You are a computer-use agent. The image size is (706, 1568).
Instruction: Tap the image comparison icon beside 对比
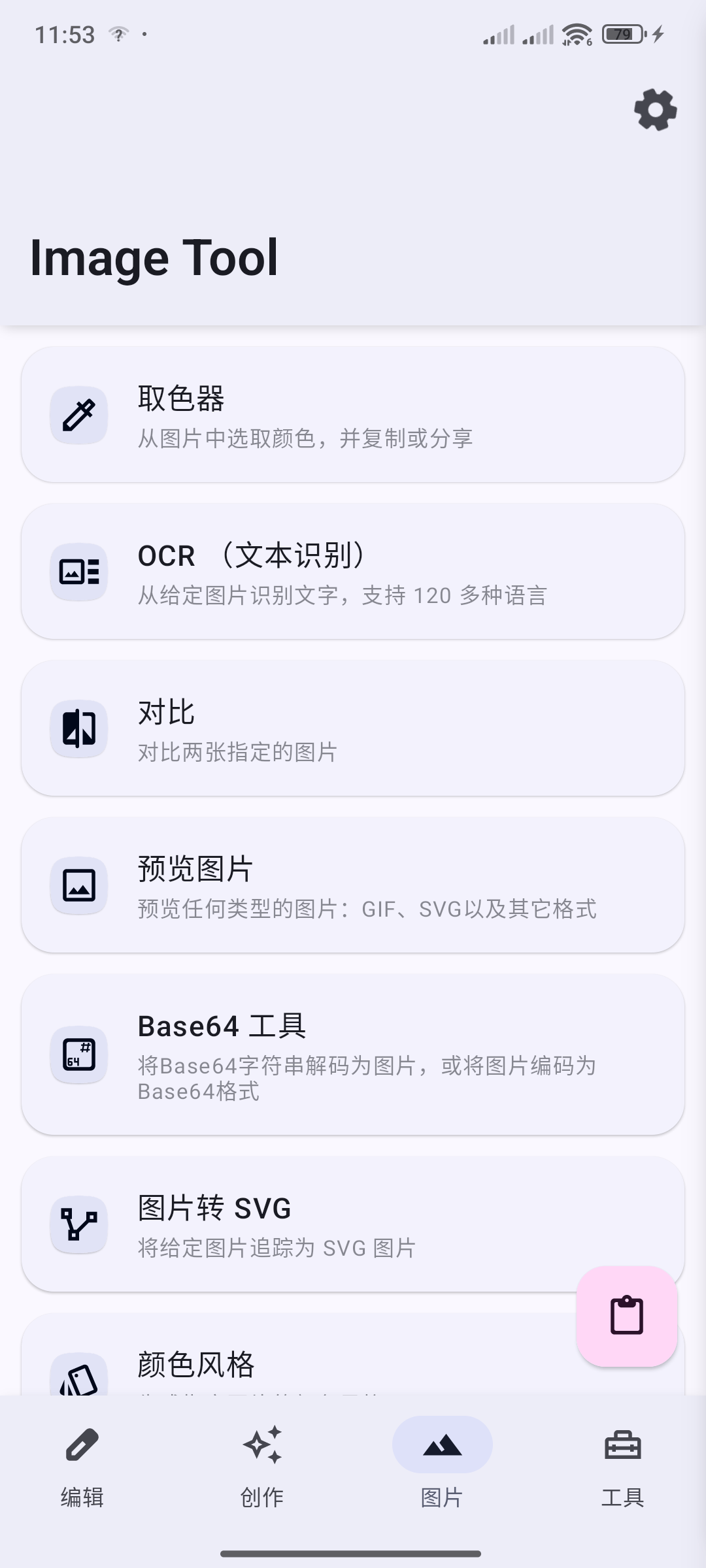[x=78, y=728]
